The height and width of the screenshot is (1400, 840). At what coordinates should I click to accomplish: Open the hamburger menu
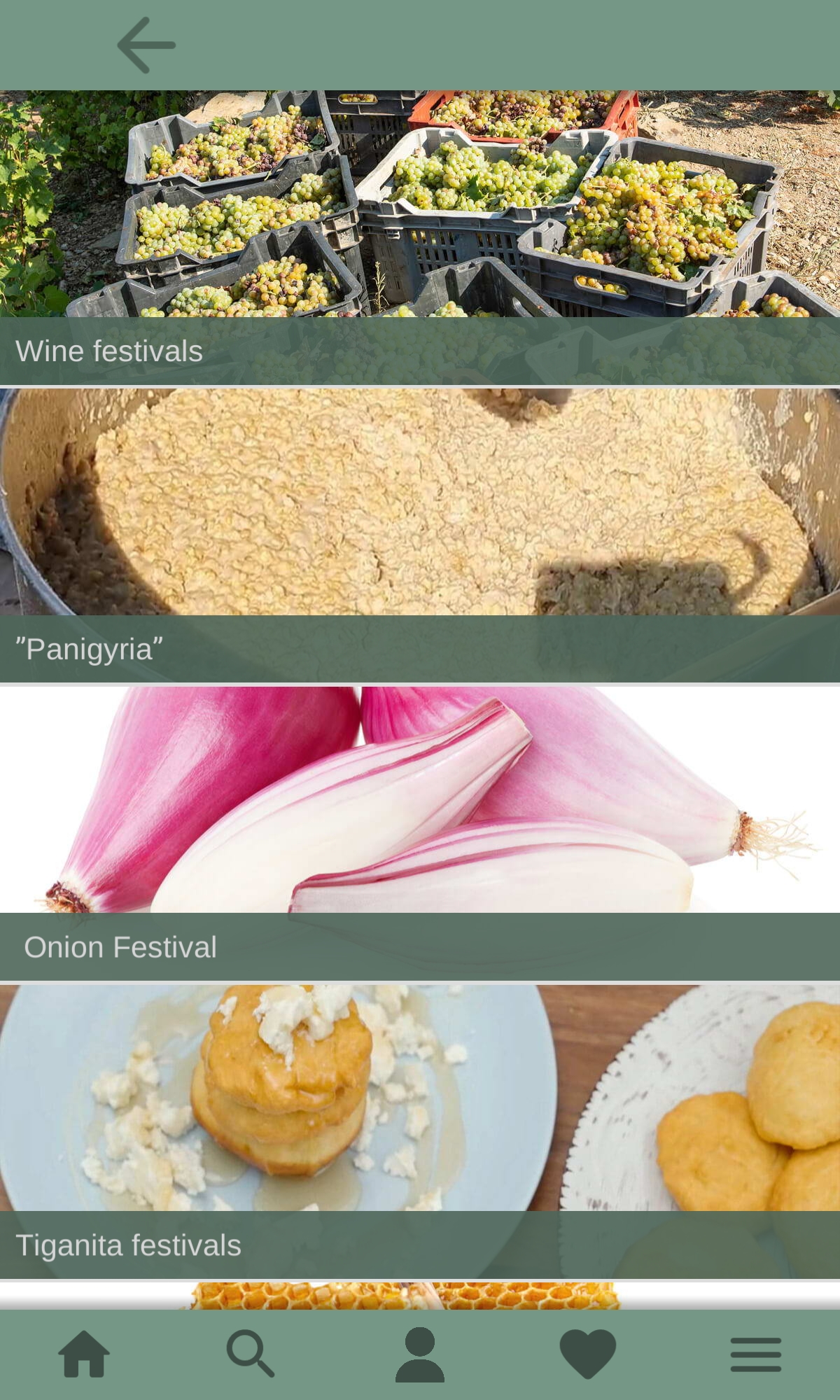coord(756,1354)
